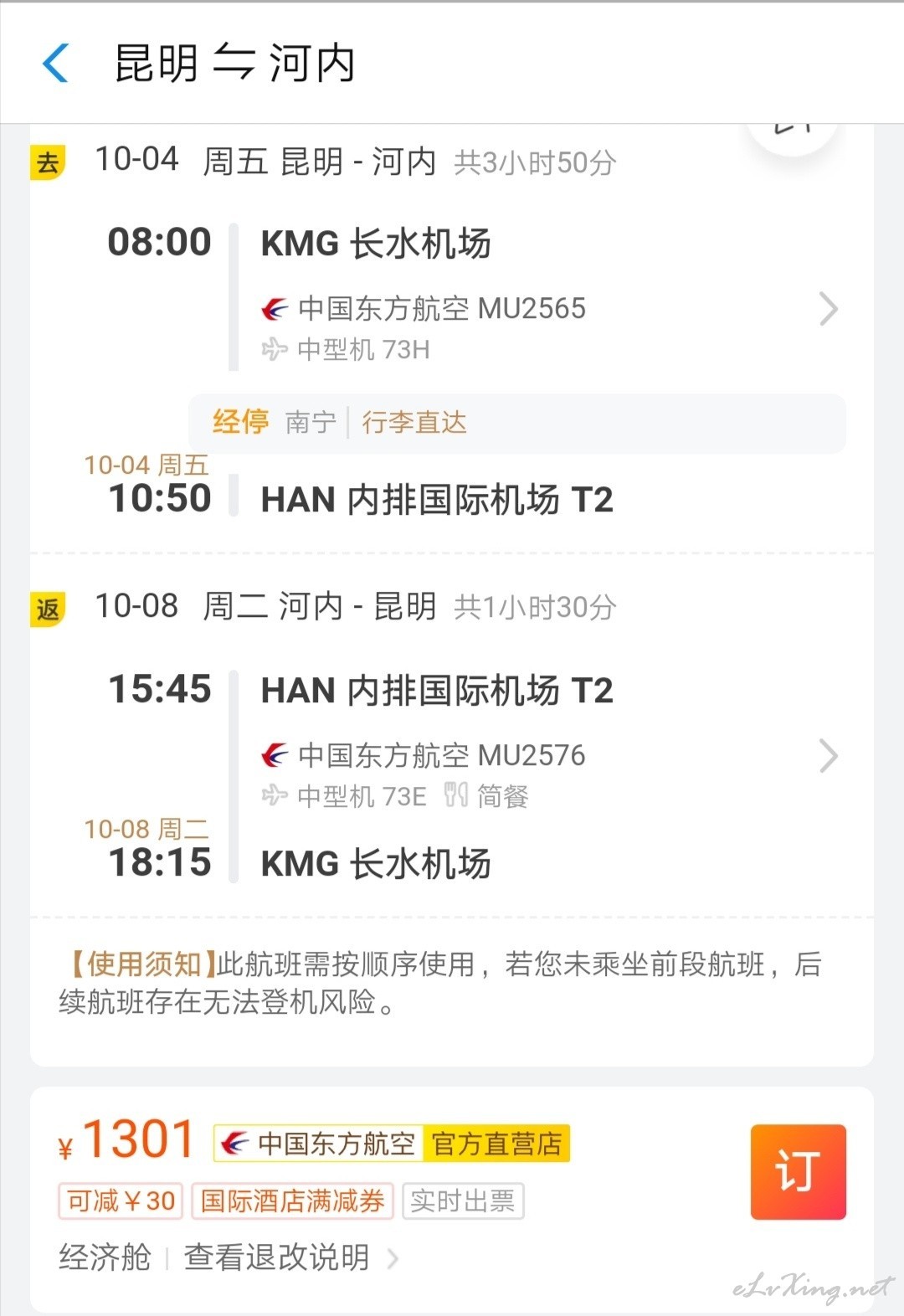Viewport: 904px width, 1316px height.
Task: Open details for outbound flight MU2565
Action: pyautogui.click(x=827, y=309)
